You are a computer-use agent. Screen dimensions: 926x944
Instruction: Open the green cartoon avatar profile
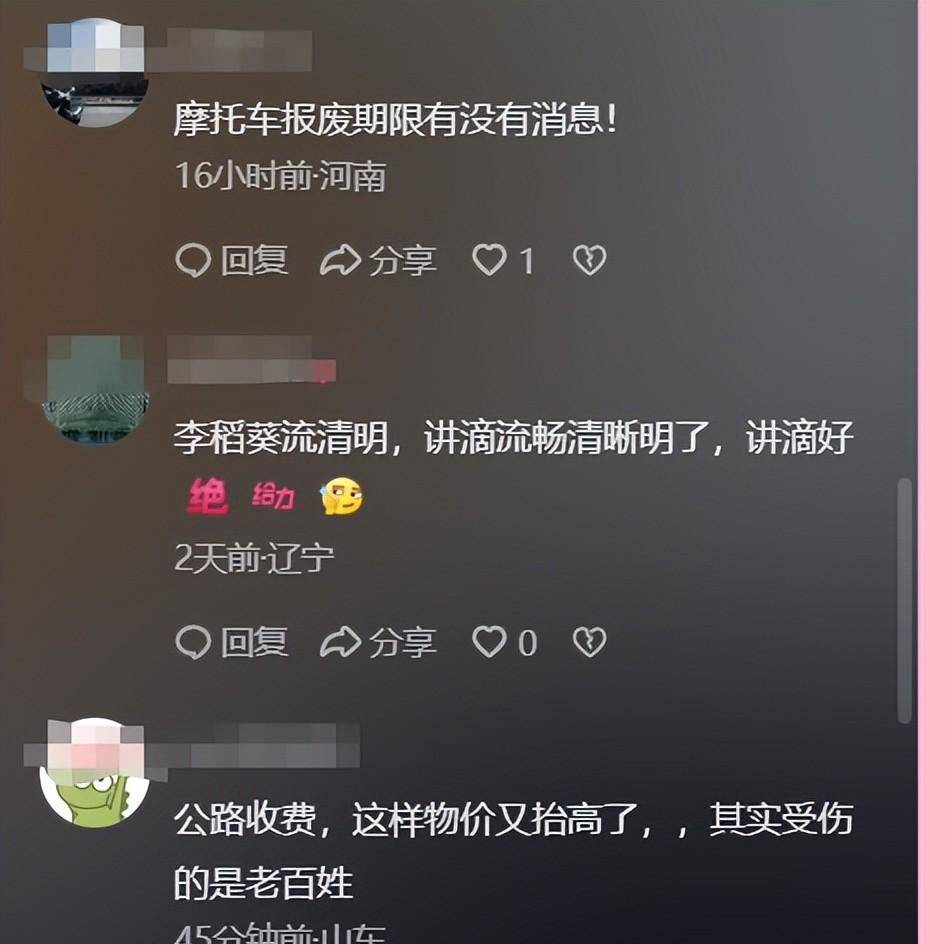click(95, 772)
